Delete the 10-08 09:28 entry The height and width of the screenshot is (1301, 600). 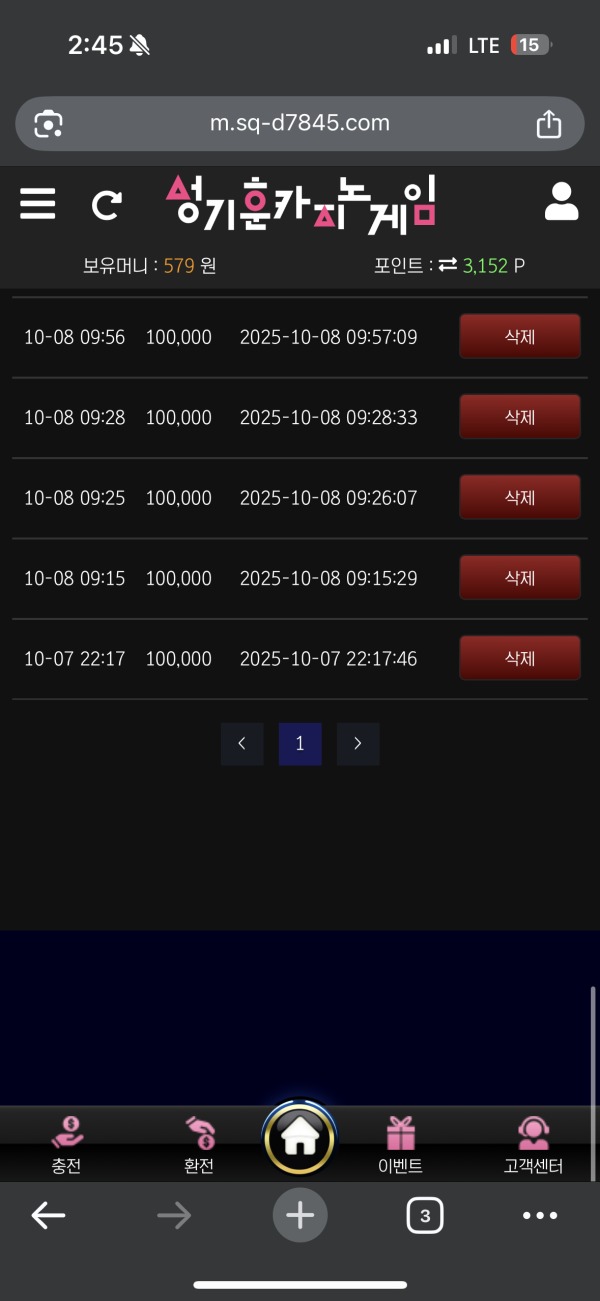tap(519, 417)
